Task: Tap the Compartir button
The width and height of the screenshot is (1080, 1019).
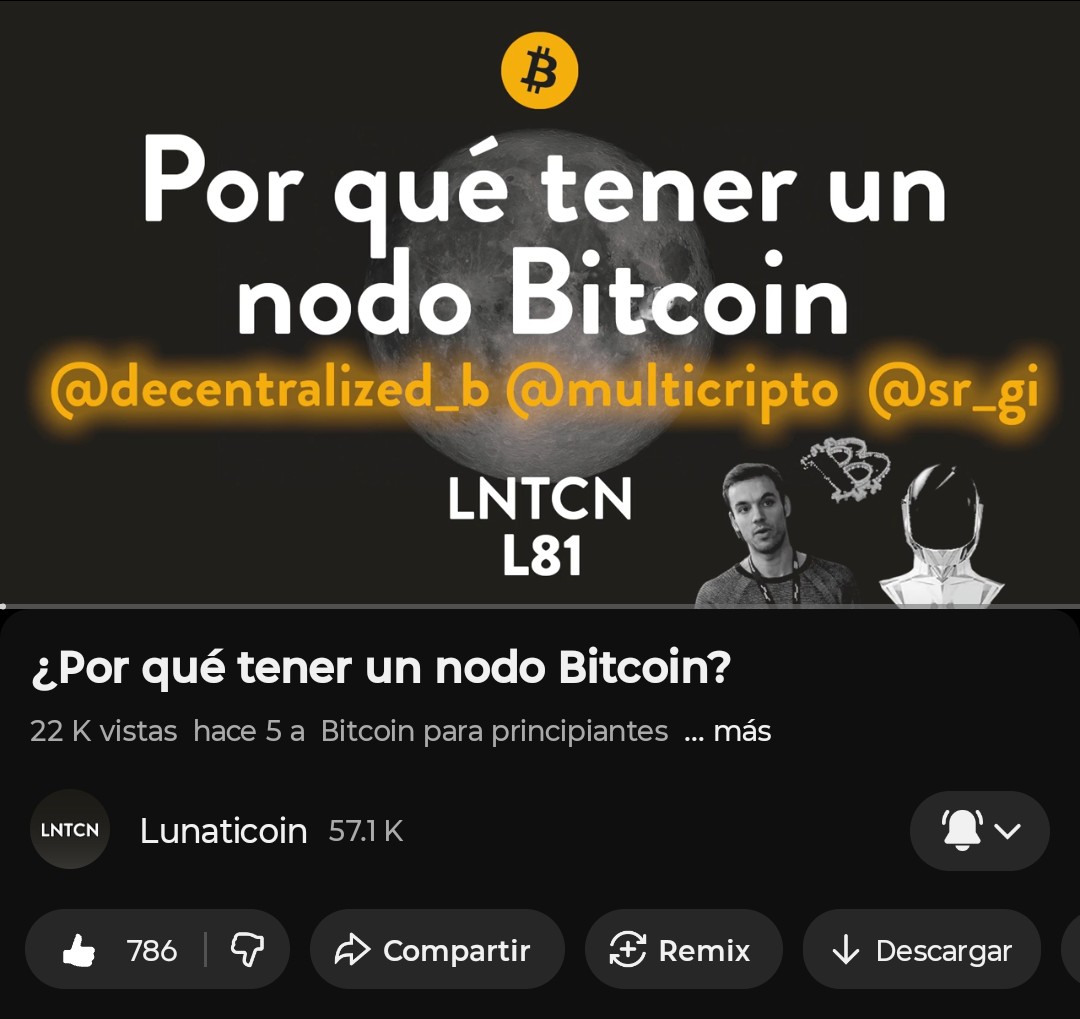Action: coord(437,950)
